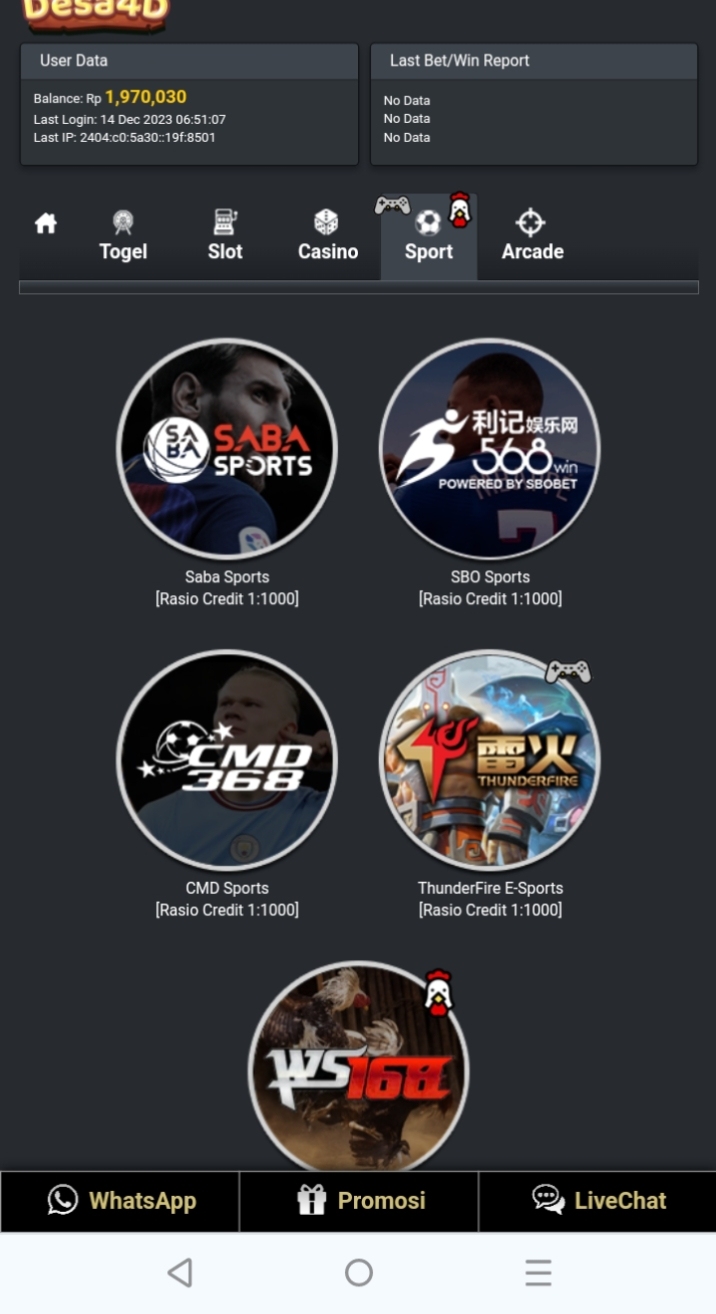
Task: Open ThunderFire E-Sports tile
Action: pos(490,760)
